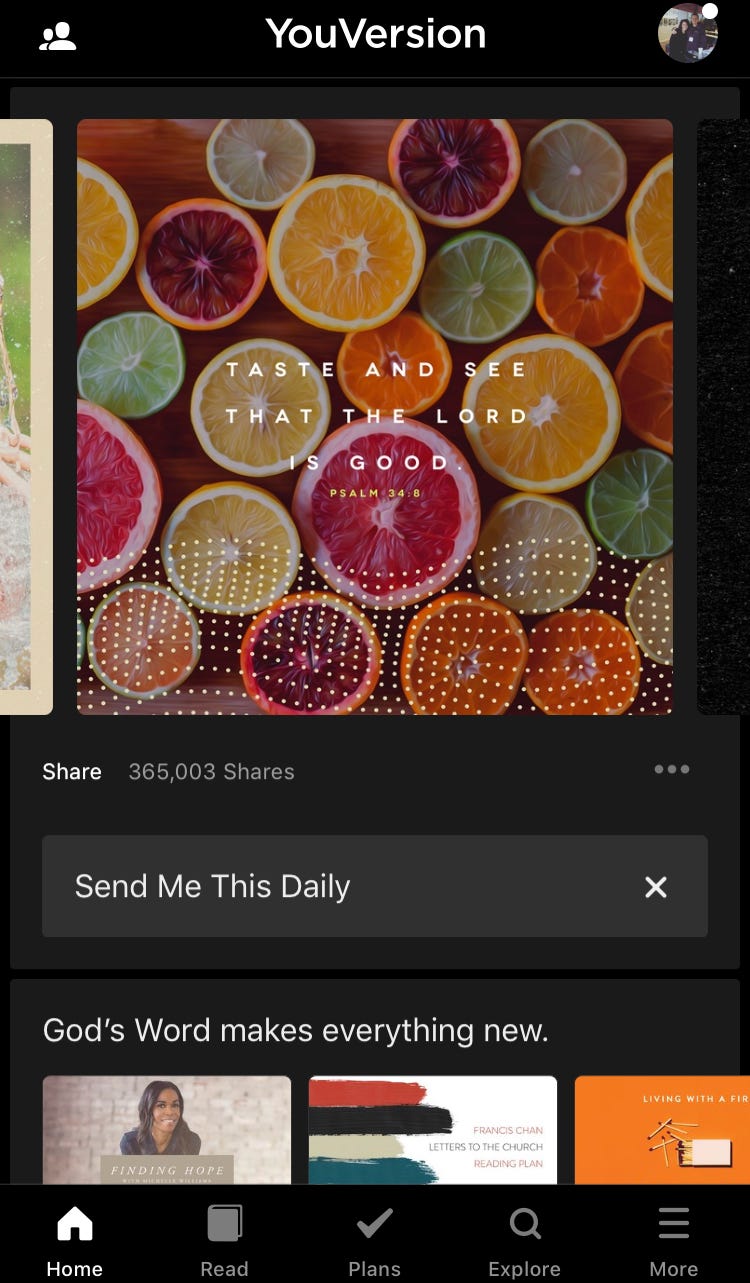Select Send Me This Daily
Screen dimensions: 750x1283
[212, 886]
